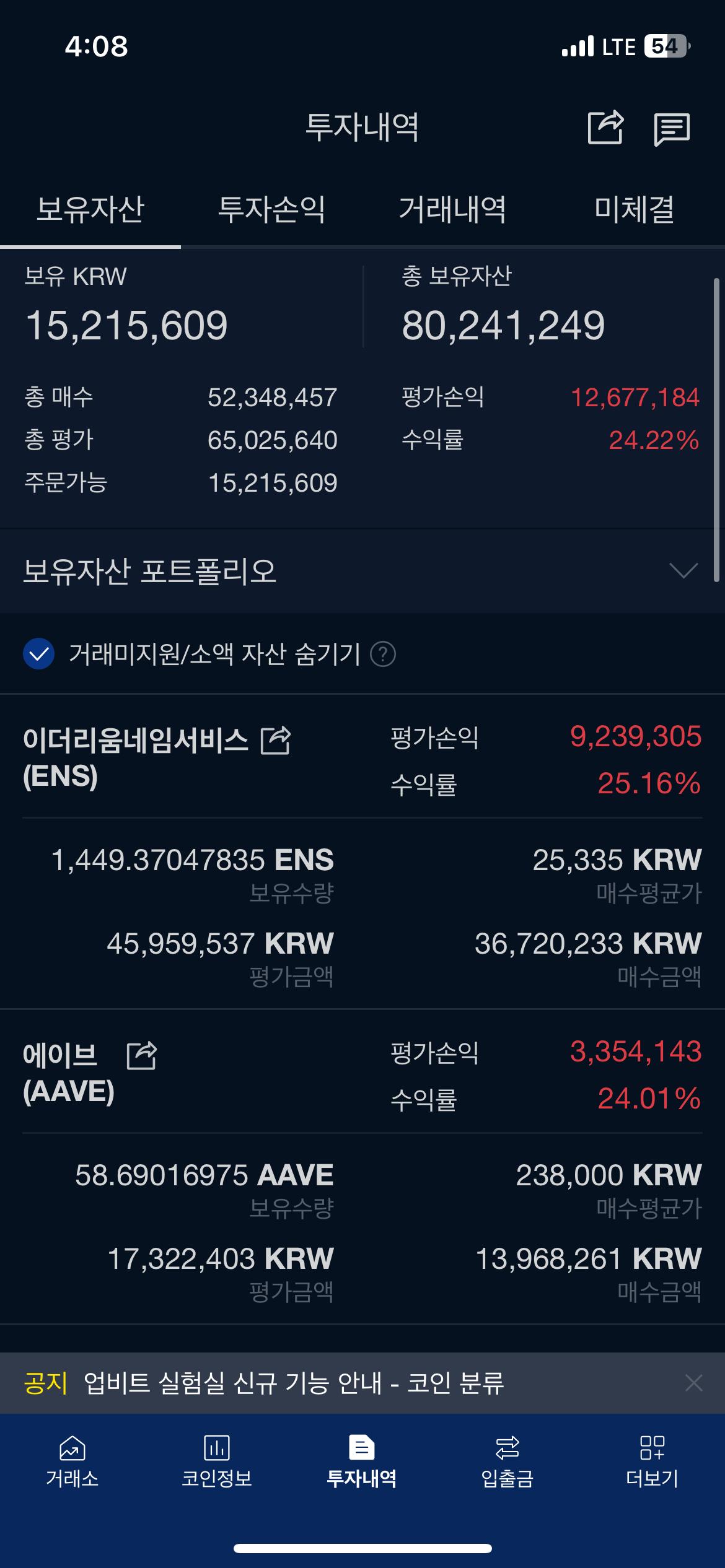The width and height of the screenshot is (725, 1568).
Task: Open the help icon next to 자산 숨기기
Action: coord(383,654)
